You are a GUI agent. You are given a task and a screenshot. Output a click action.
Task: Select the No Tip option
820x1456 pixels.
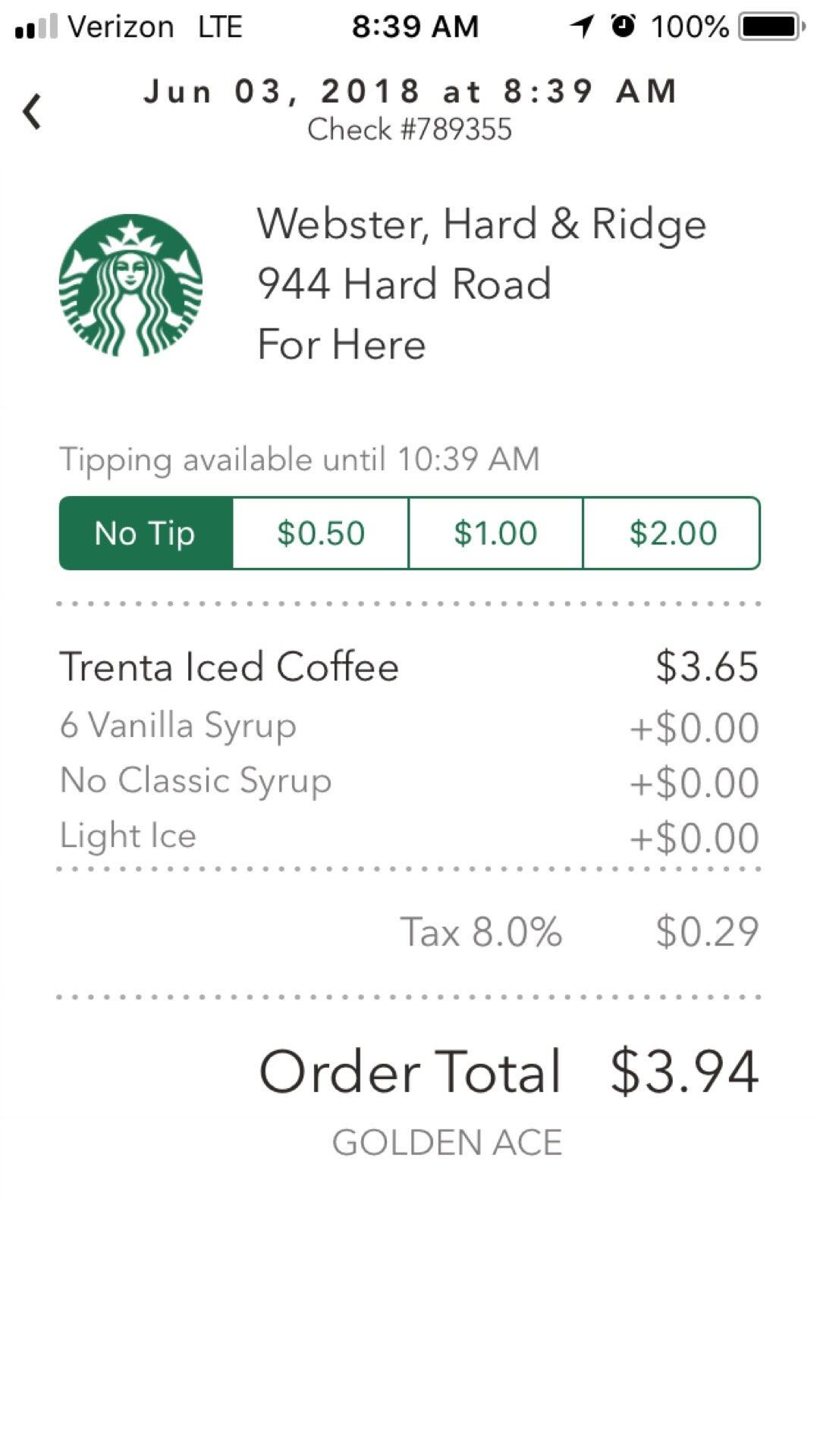(x=146, y=532)
